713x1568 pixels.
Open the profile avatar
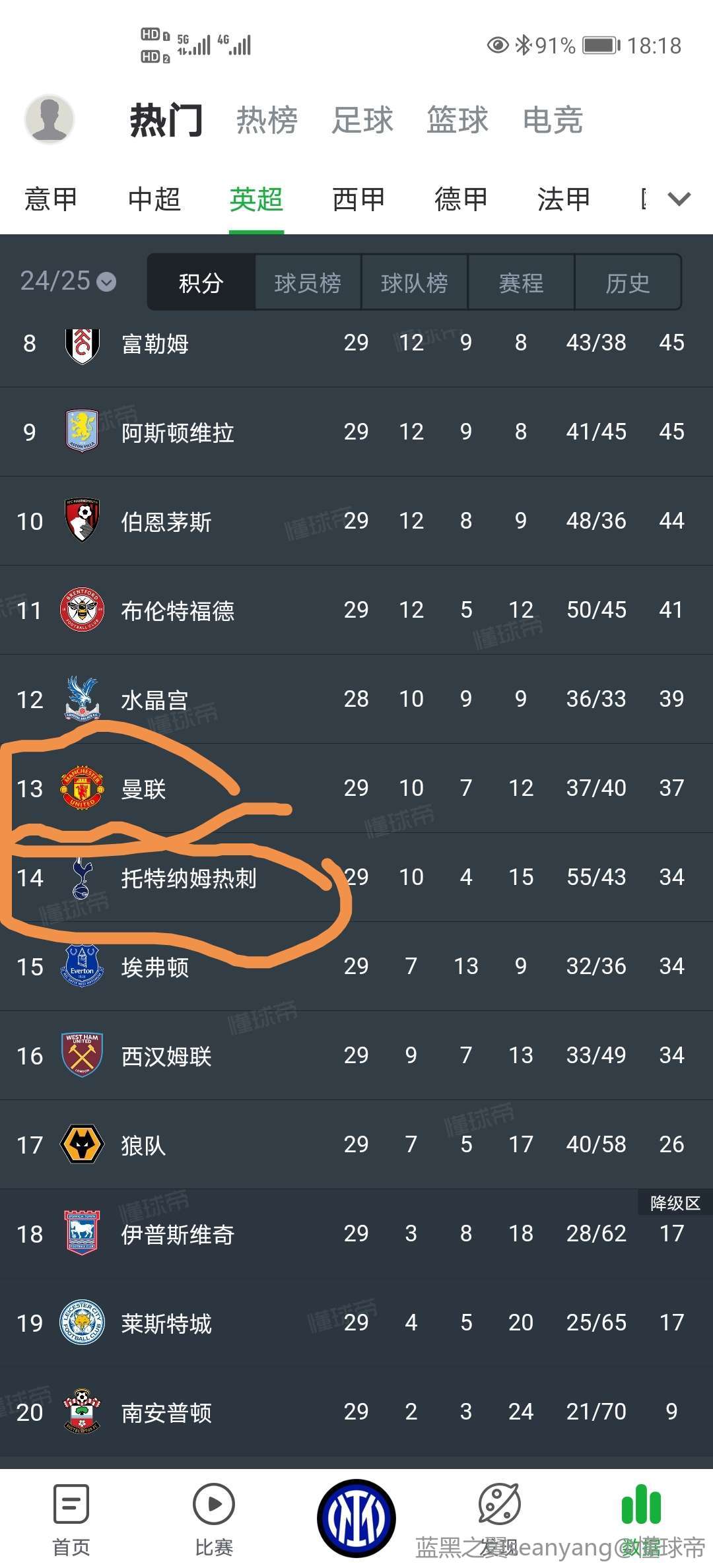click(x=49, y=119)
